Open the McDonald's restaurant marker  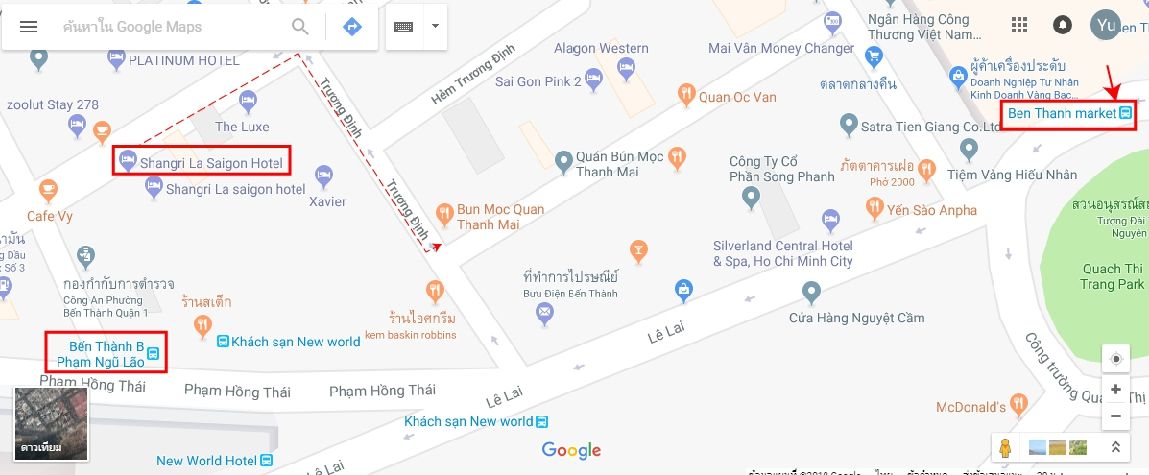tap(1018, 403)
